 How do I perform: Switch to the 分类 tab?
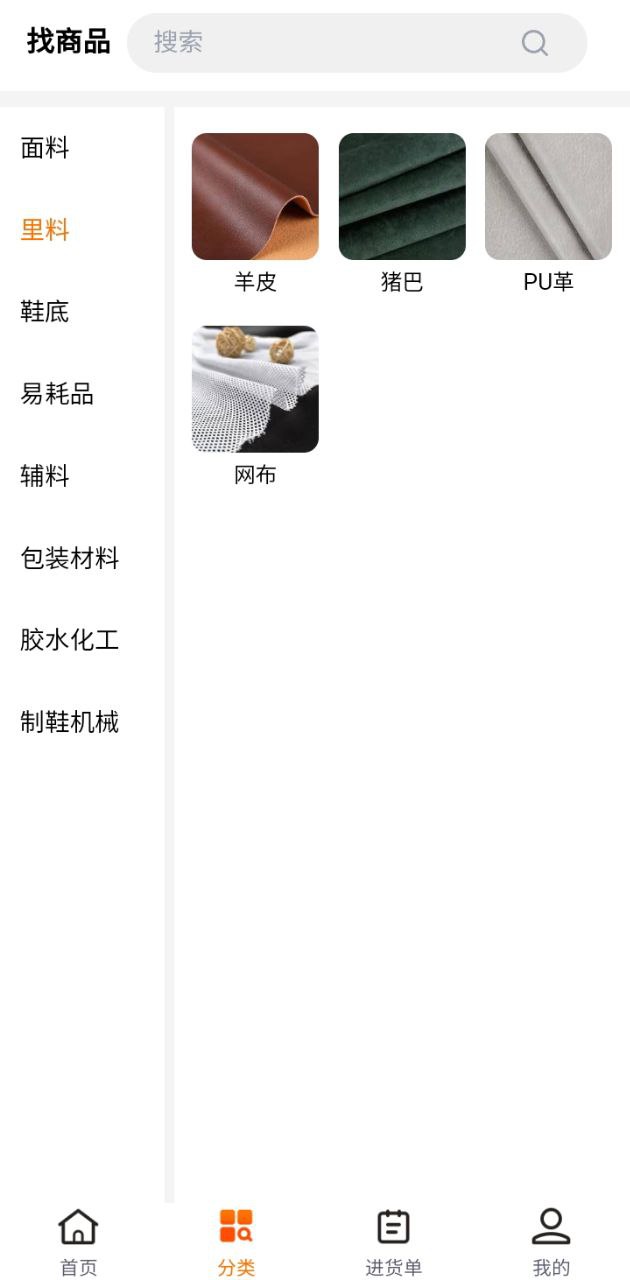pyautogui.click(x=236, y=1242)
